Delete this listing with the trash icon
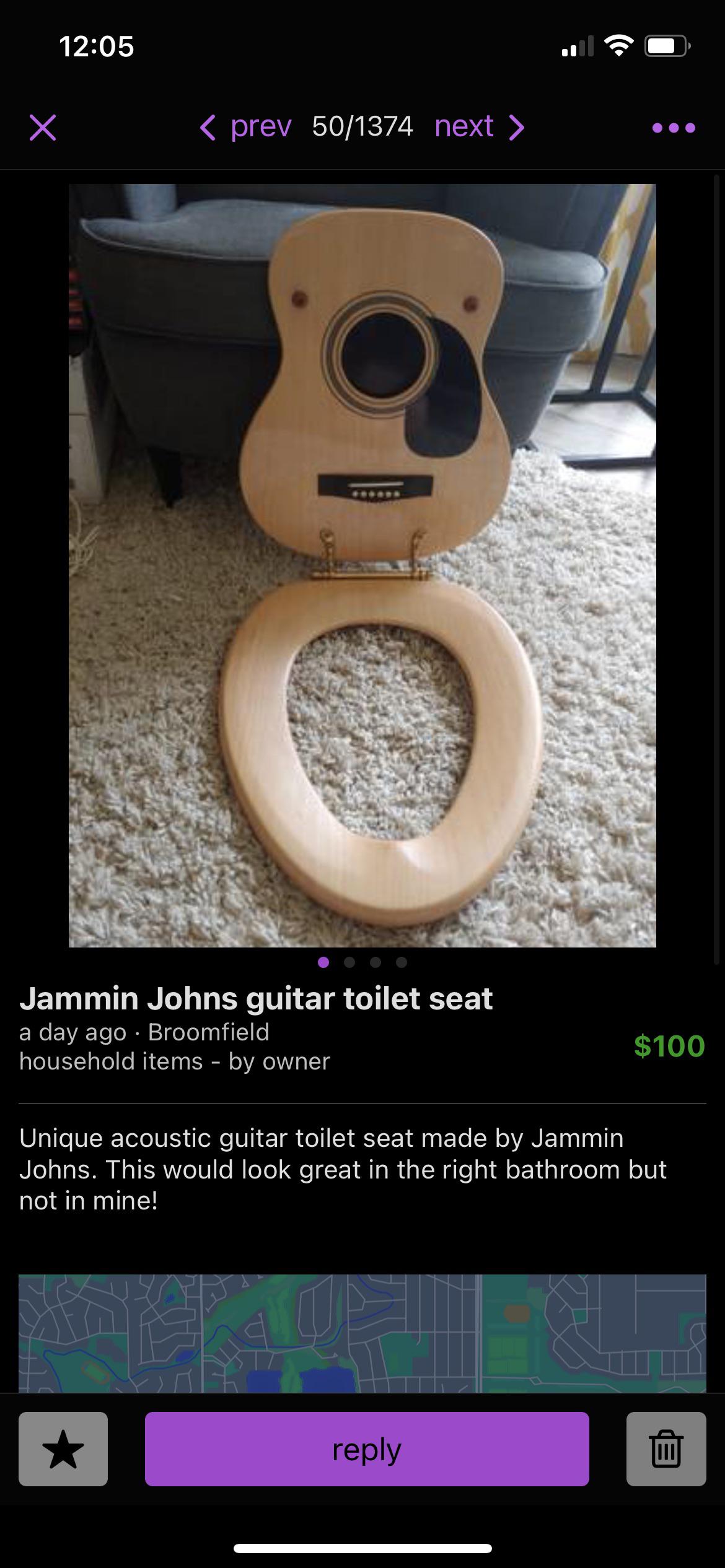Image resolution: width=725 pixels, height=1568 pixels. [666, 1448]
